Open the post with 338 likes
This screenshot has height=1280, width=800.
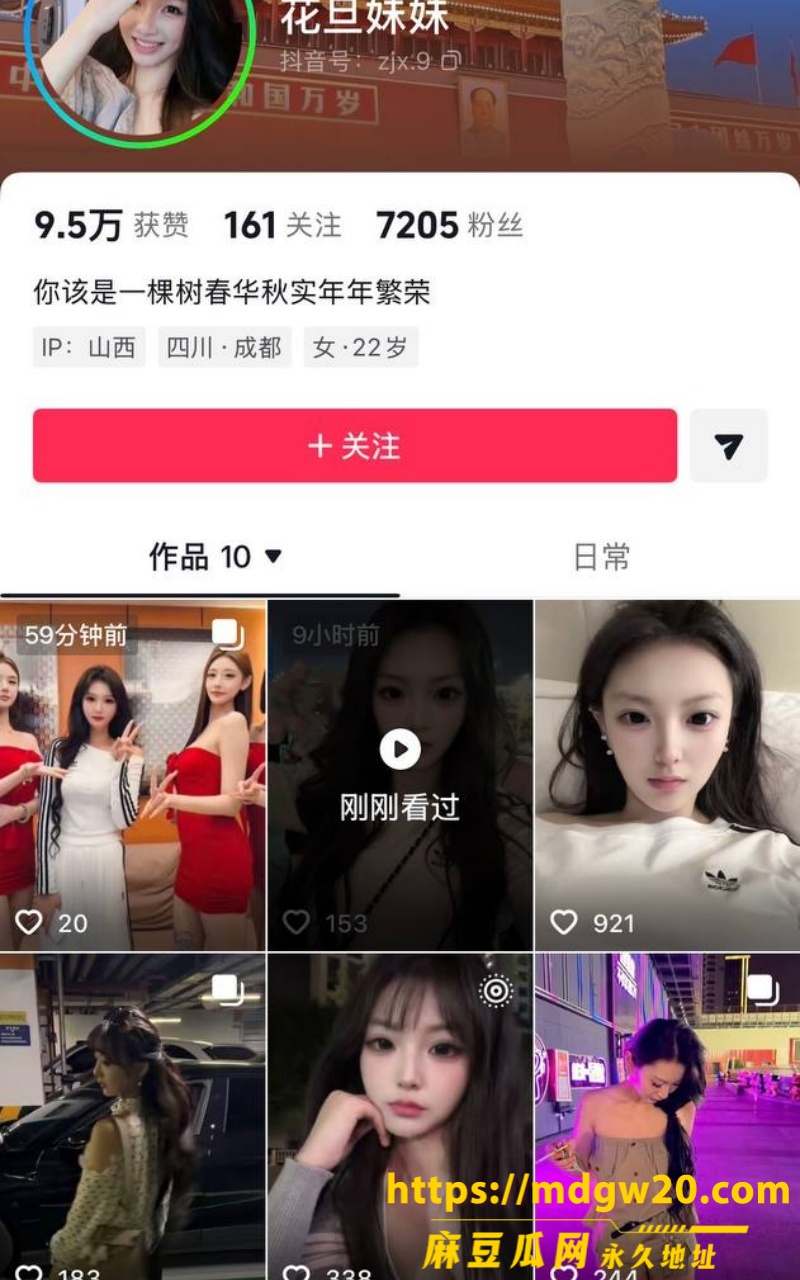pos(400,1117)
